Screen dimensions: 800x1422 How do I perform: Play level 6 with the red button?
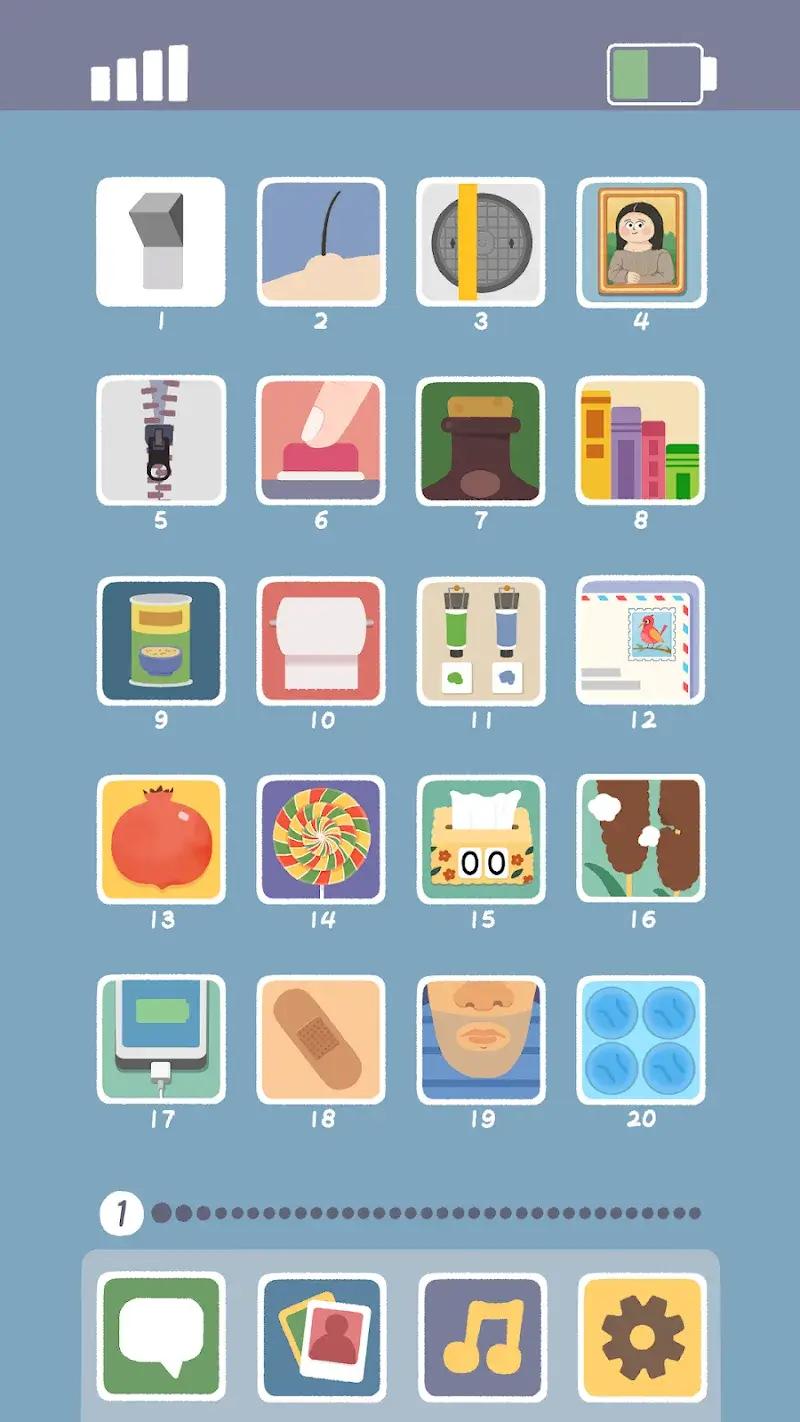coord(321,441)
